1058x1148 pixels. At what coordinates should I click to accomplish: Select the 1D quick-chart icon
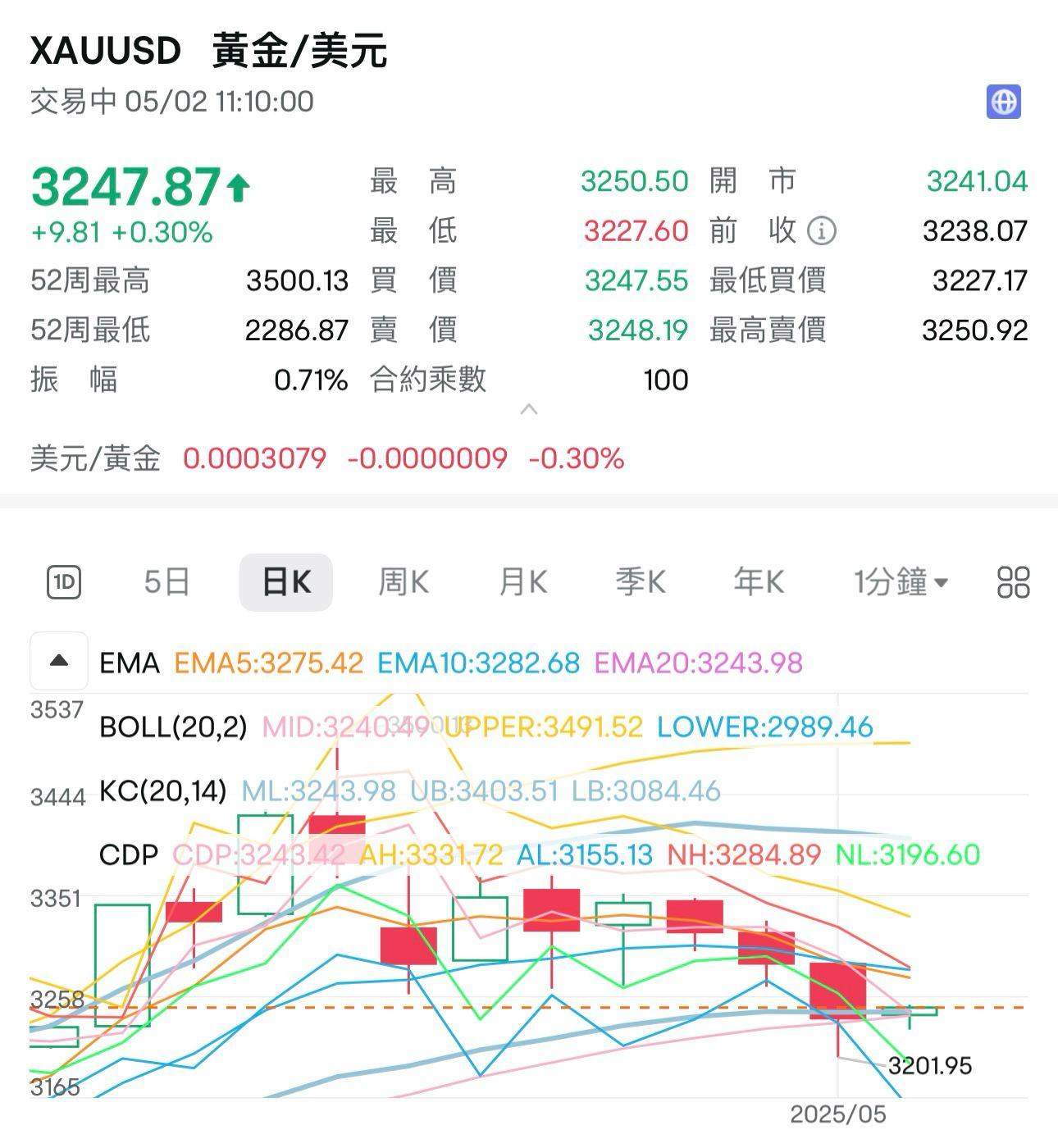click(66, 581)
